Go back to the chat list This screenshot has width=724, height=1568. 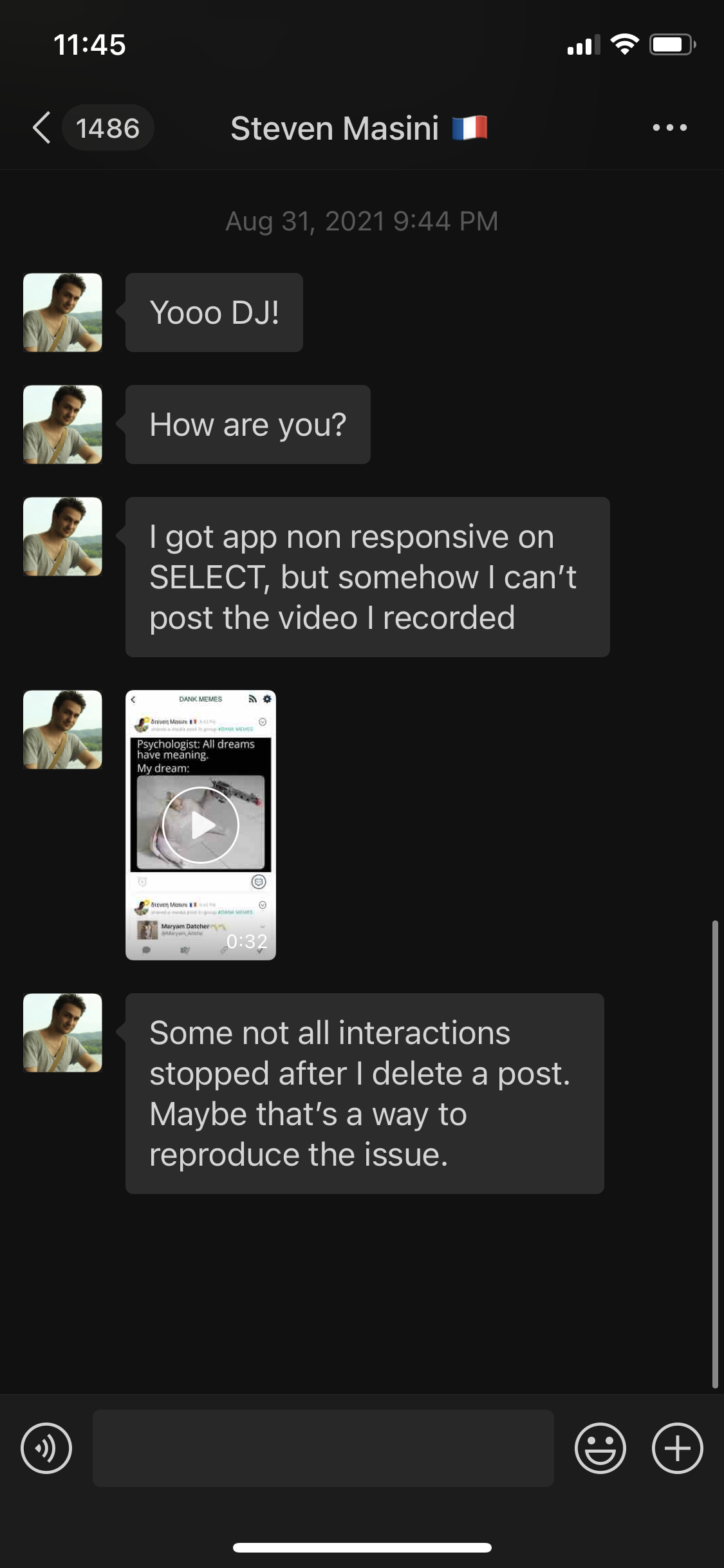[42, 127]
